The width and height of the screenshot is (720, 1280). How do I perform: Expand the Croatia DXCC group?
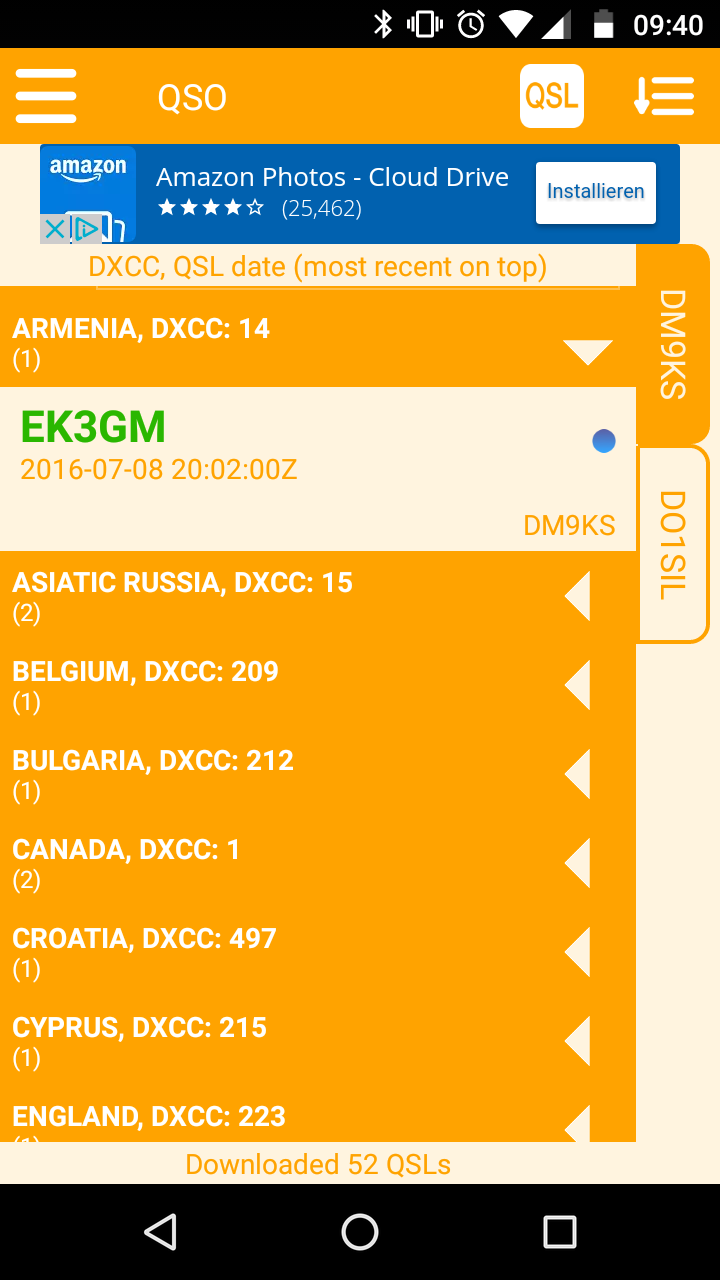(318, 952)
